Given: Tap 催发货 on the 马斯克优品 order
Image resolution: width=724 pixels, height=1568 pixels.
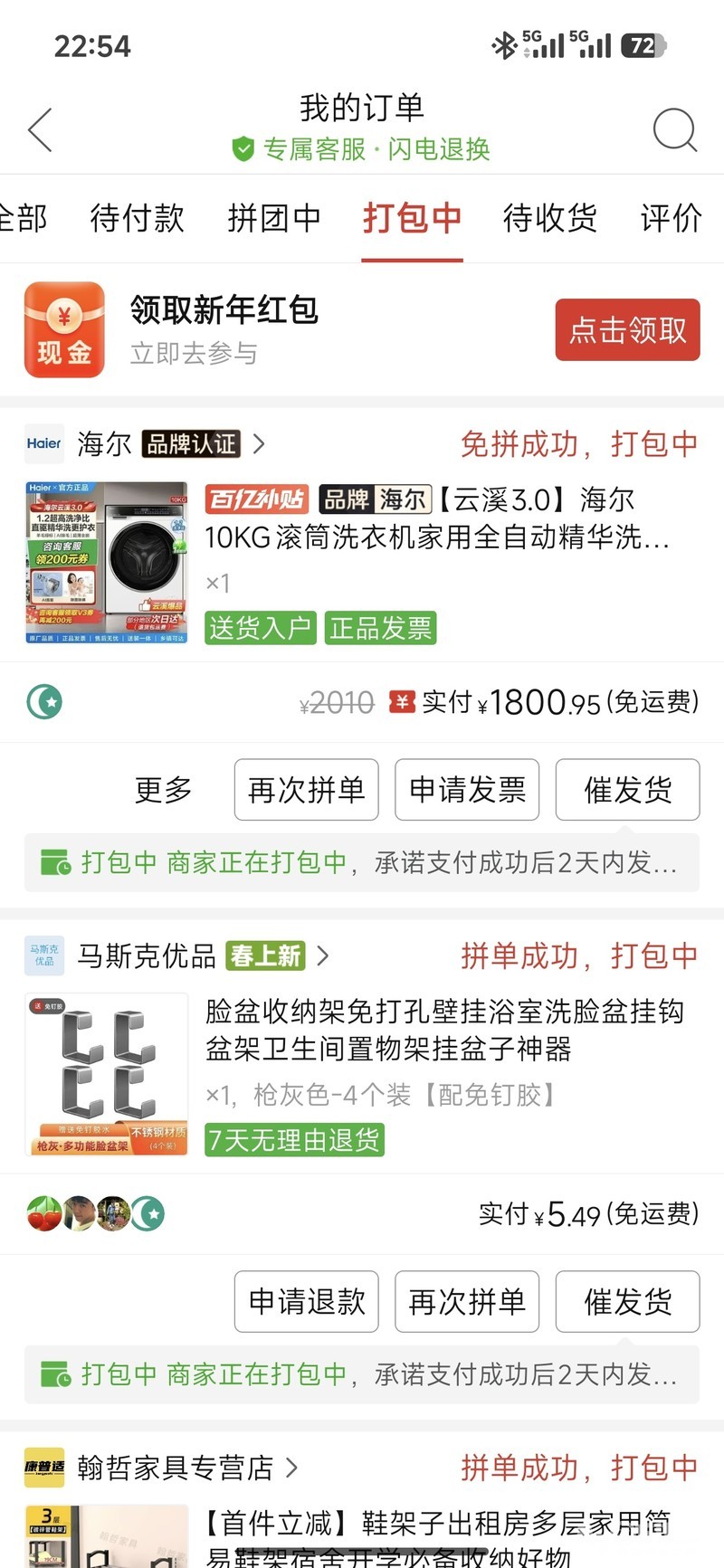Looking at the screenshot, I should [627, 1302].
